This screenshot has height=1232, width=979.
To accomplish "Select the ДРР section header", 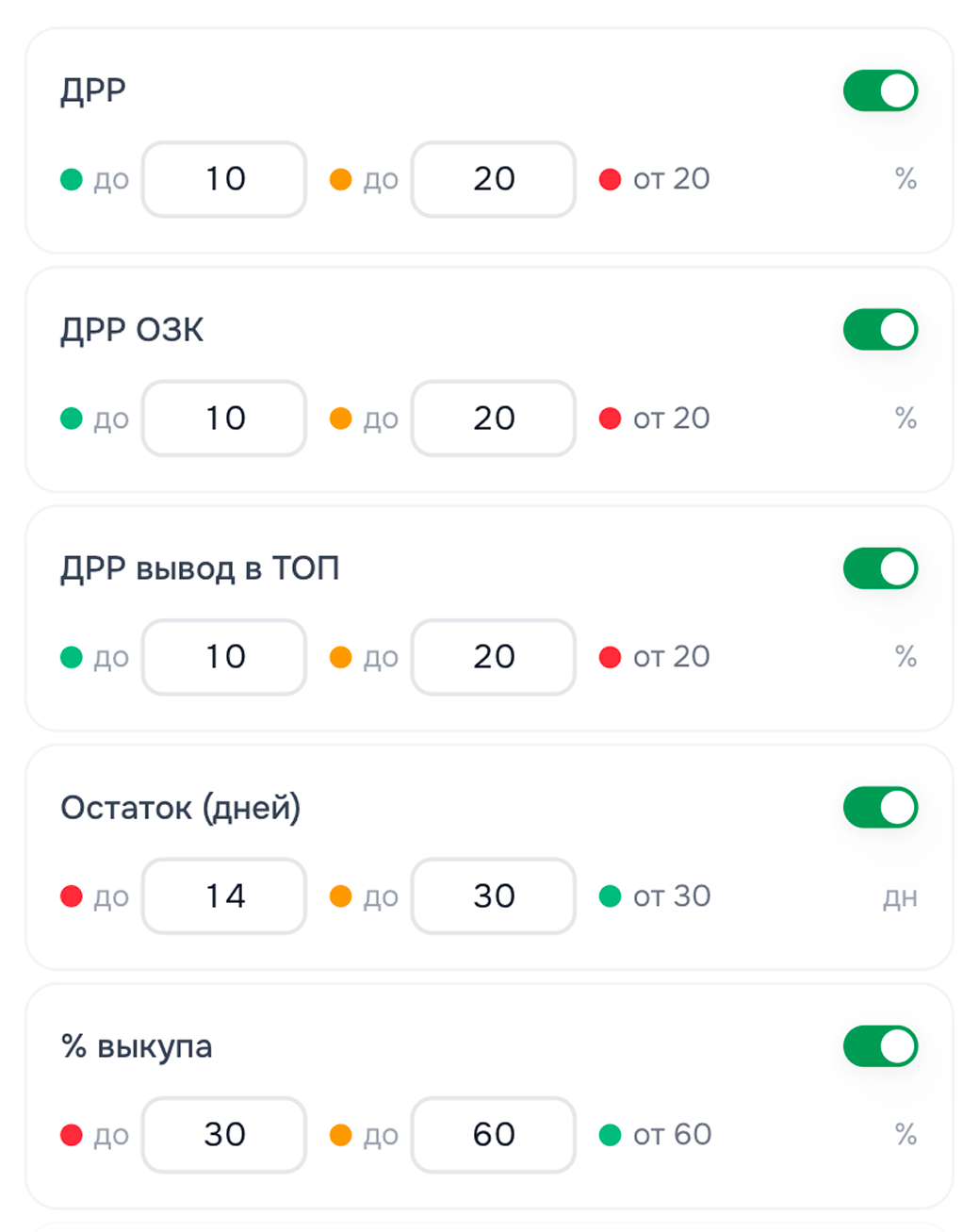I will 91,90.
